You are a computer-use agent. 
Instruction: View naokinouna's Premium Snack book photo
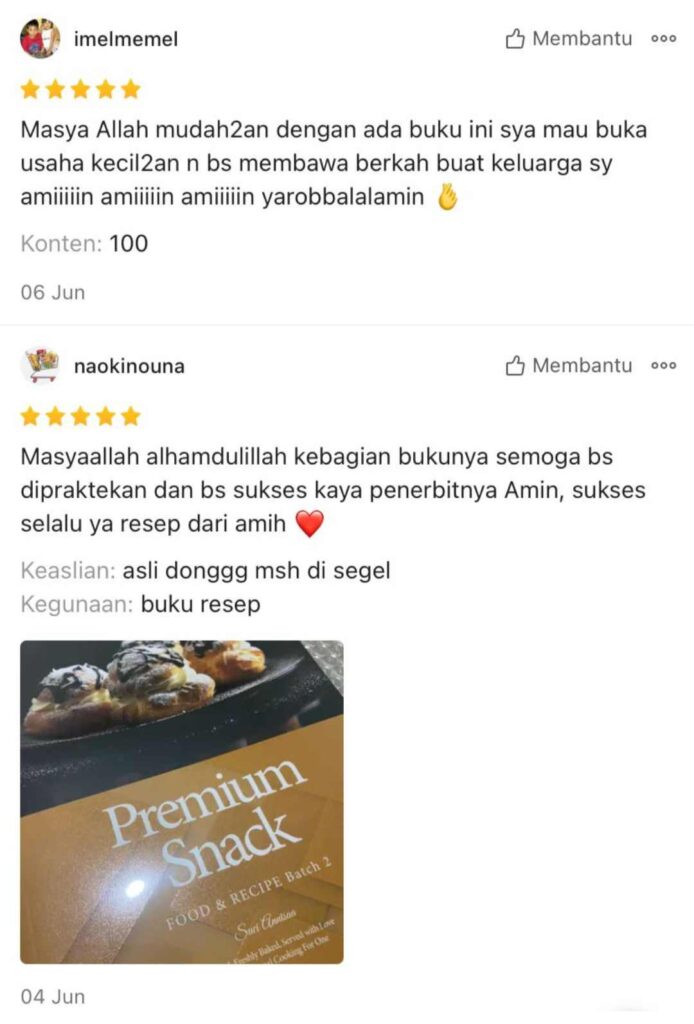[x=182, y=801]
